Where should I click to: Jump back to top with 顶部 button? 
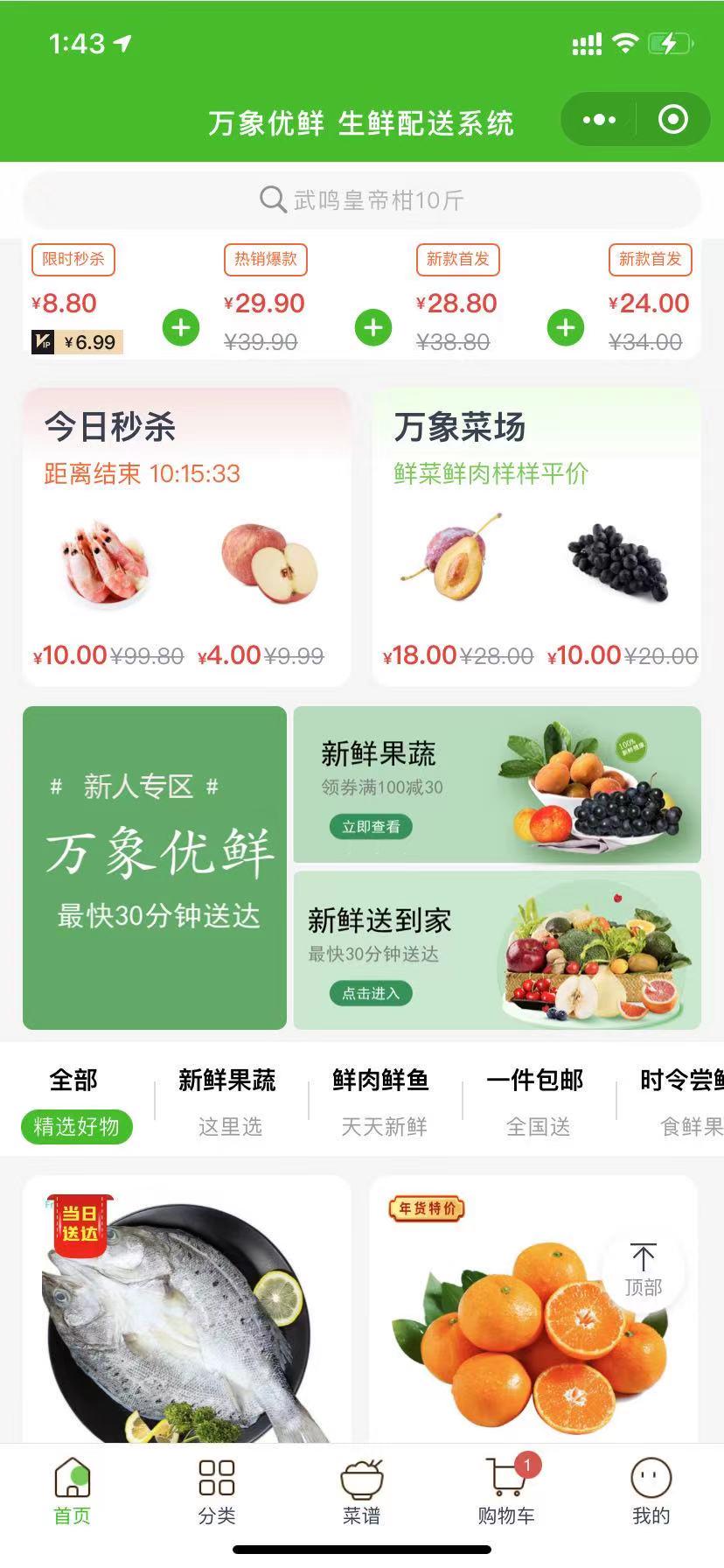[x=643, y=1269]
